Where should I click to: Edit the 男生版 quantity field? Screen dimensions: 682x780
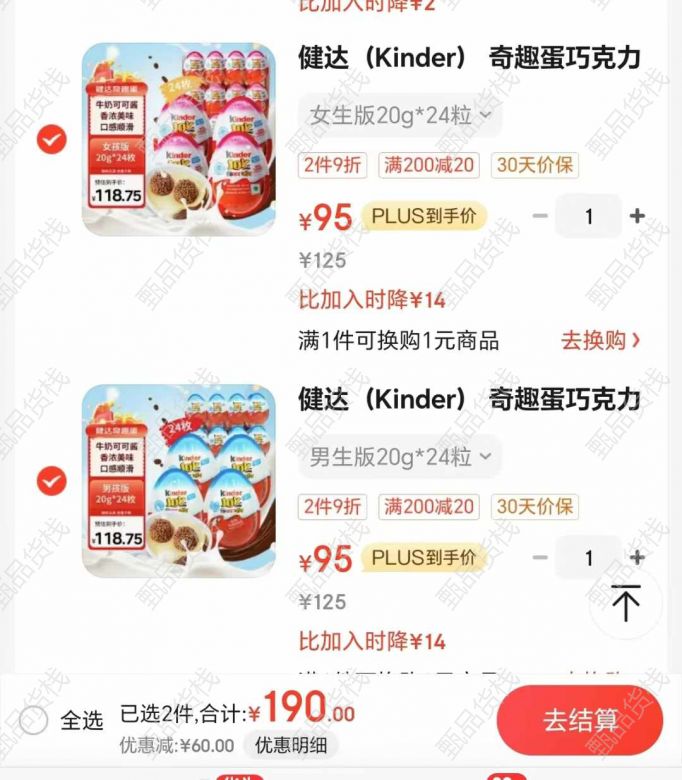[588, 558]
